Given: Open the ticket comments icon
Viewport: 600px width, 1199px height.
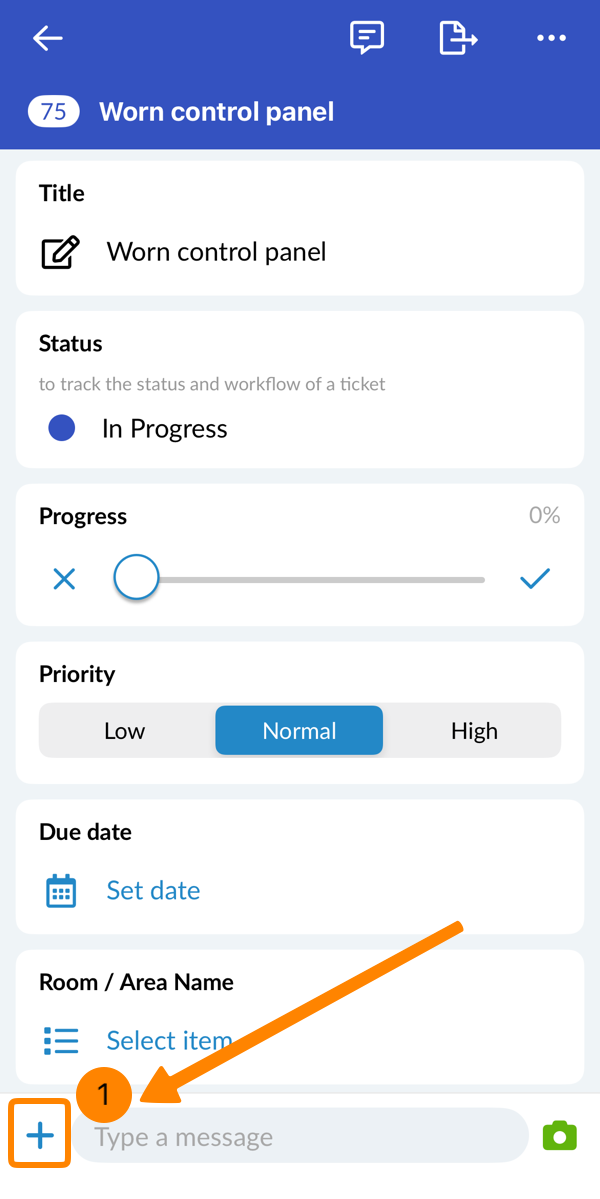Looking at the screenshot, I should 367,38.
